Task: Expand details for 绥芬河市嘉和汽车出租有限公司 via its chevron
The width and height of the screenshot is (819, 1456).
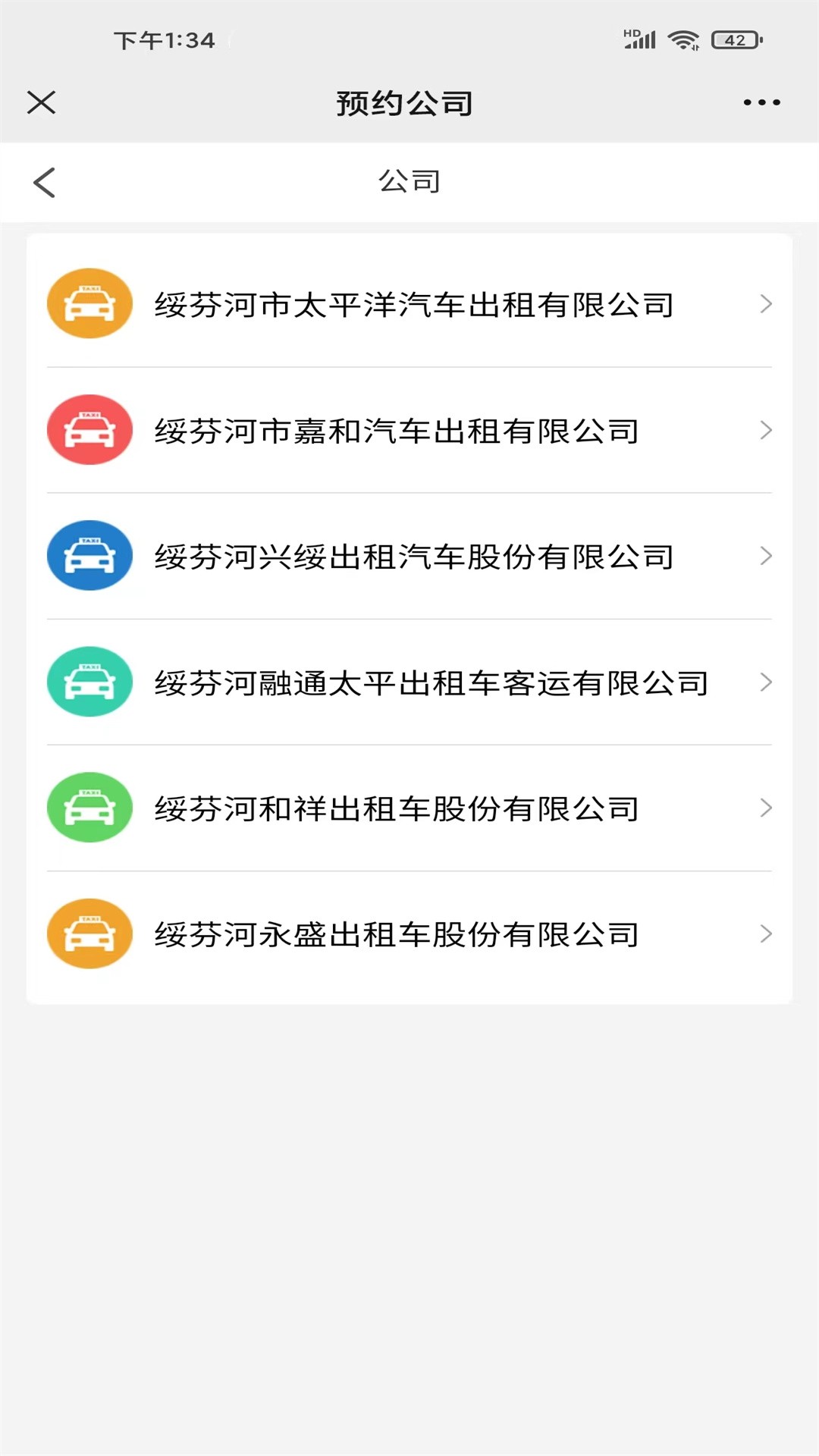Action: click(x=764, y=429)
